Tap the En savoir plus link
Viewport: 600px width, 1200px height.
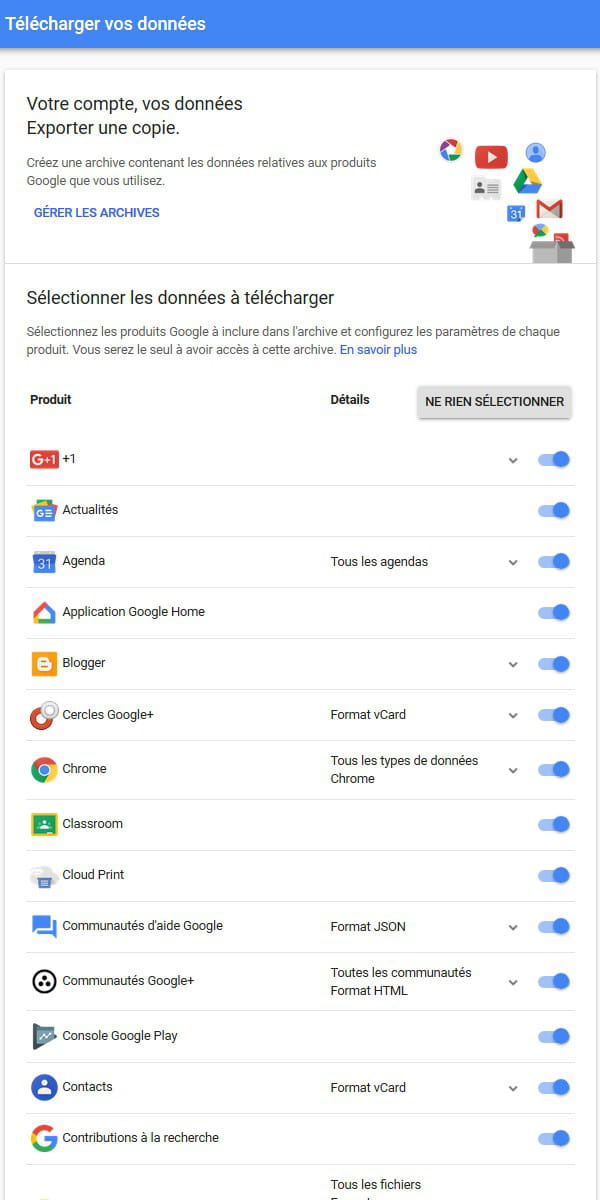point(378,350)
